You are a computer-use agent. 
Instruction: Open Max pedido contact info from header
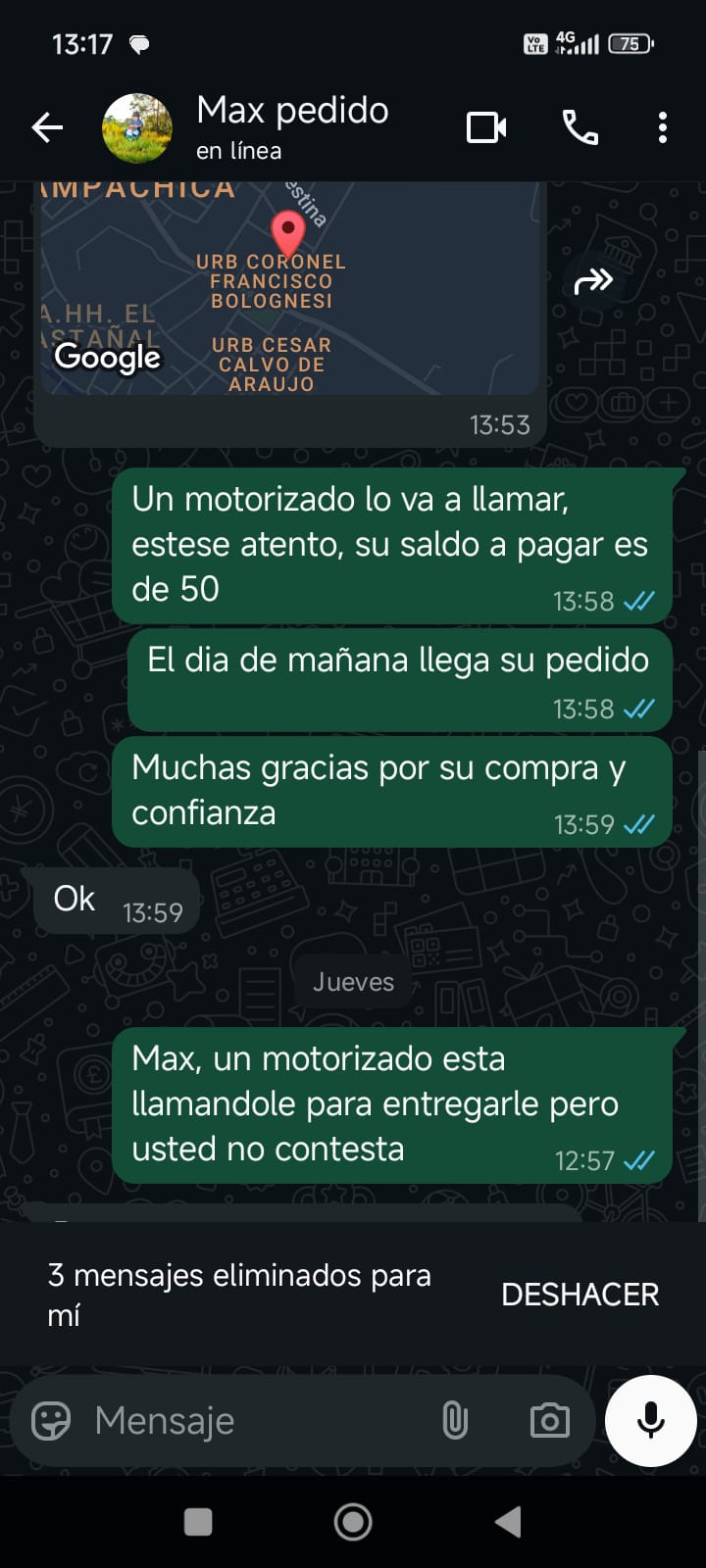pos(294,127)
